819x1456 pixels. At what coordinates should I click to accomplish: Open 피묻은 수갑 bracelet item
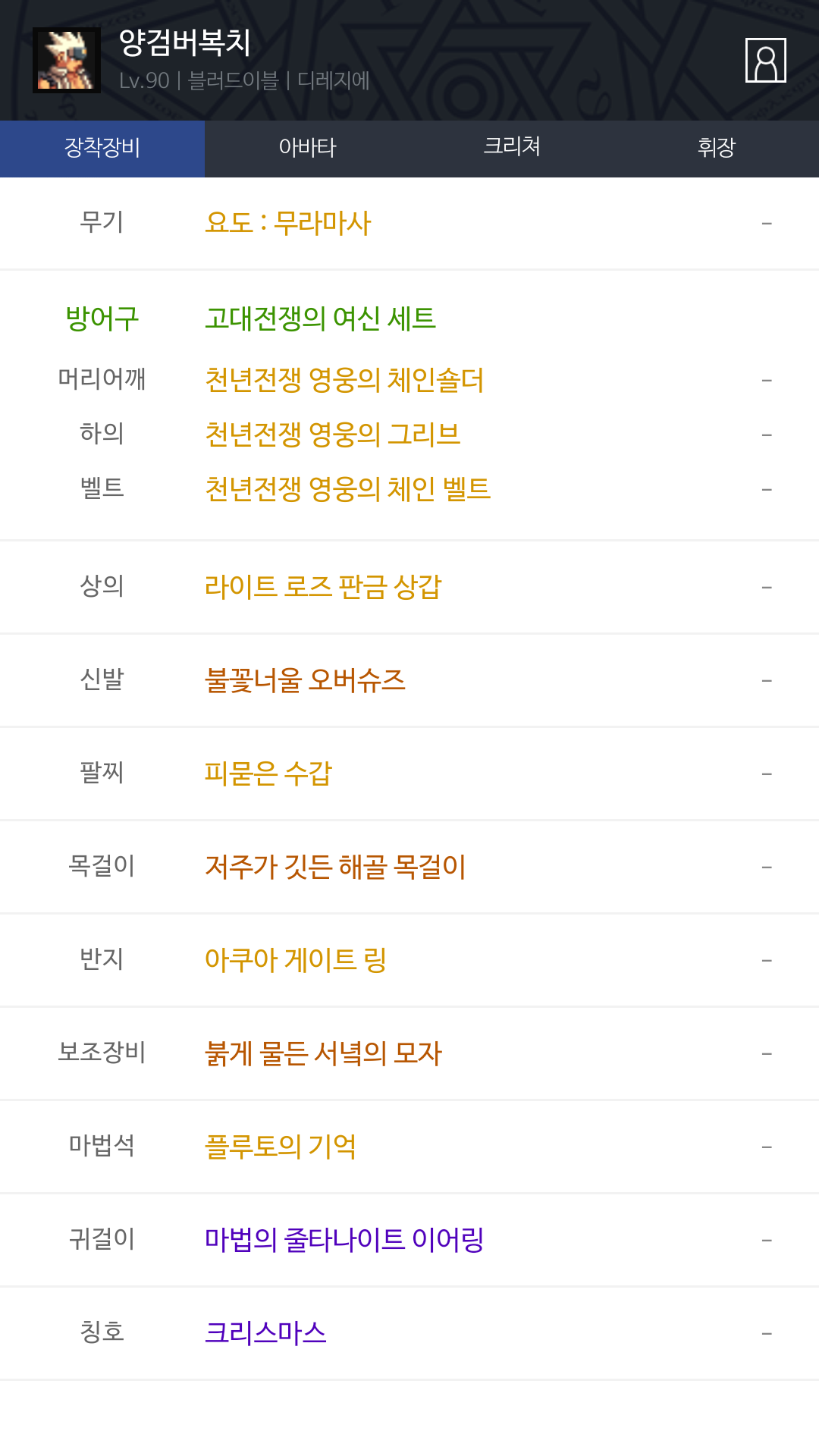(x=268, y=773)
